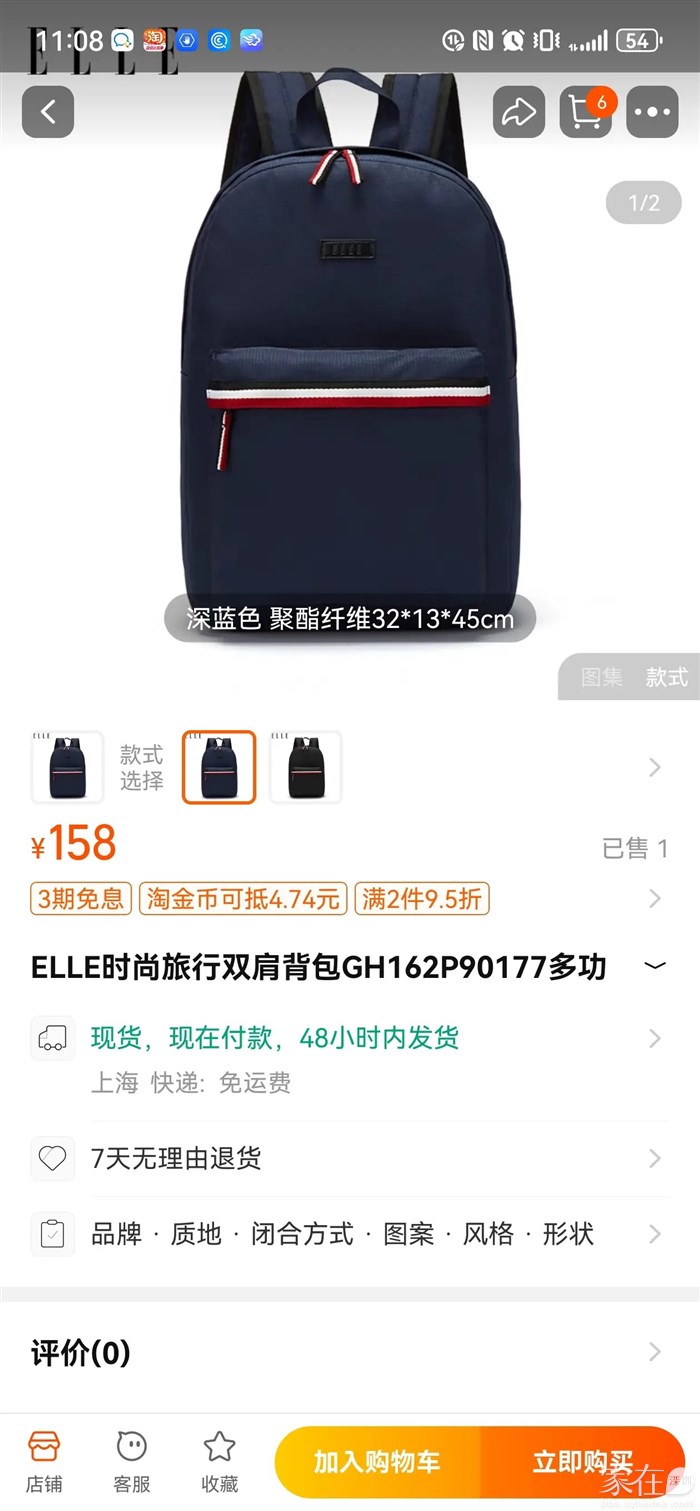The width and height of the screenshot is (700, 1511).
Task: Open the three-dot overflow menu
Action: click(652, 111)
